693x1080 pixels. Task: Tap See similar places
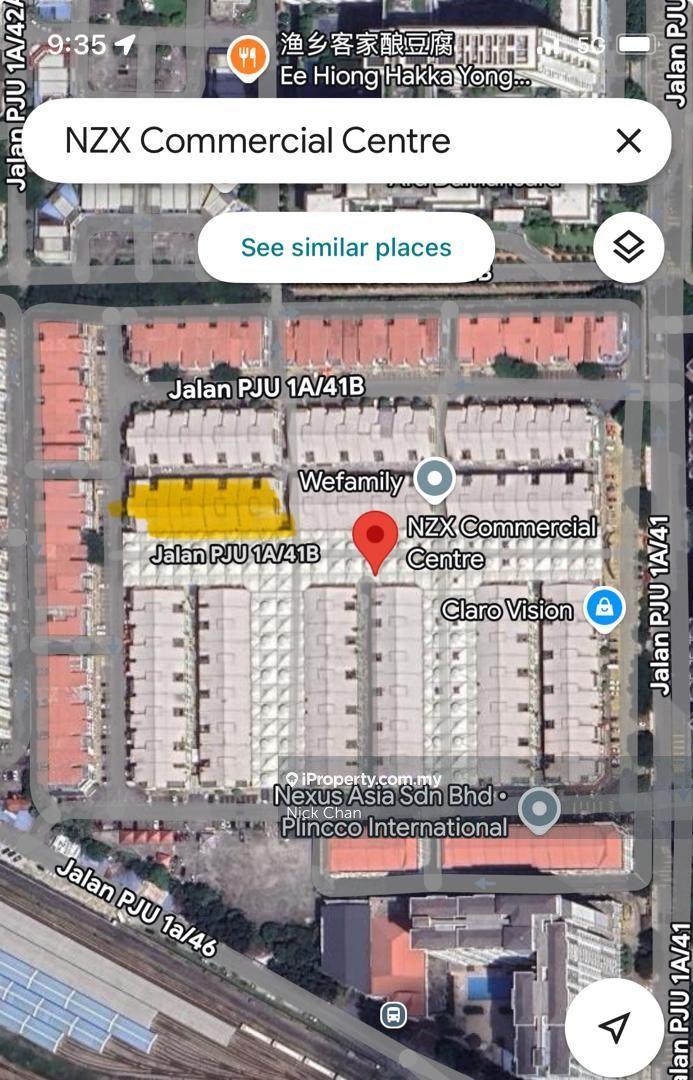coord(346,247)
